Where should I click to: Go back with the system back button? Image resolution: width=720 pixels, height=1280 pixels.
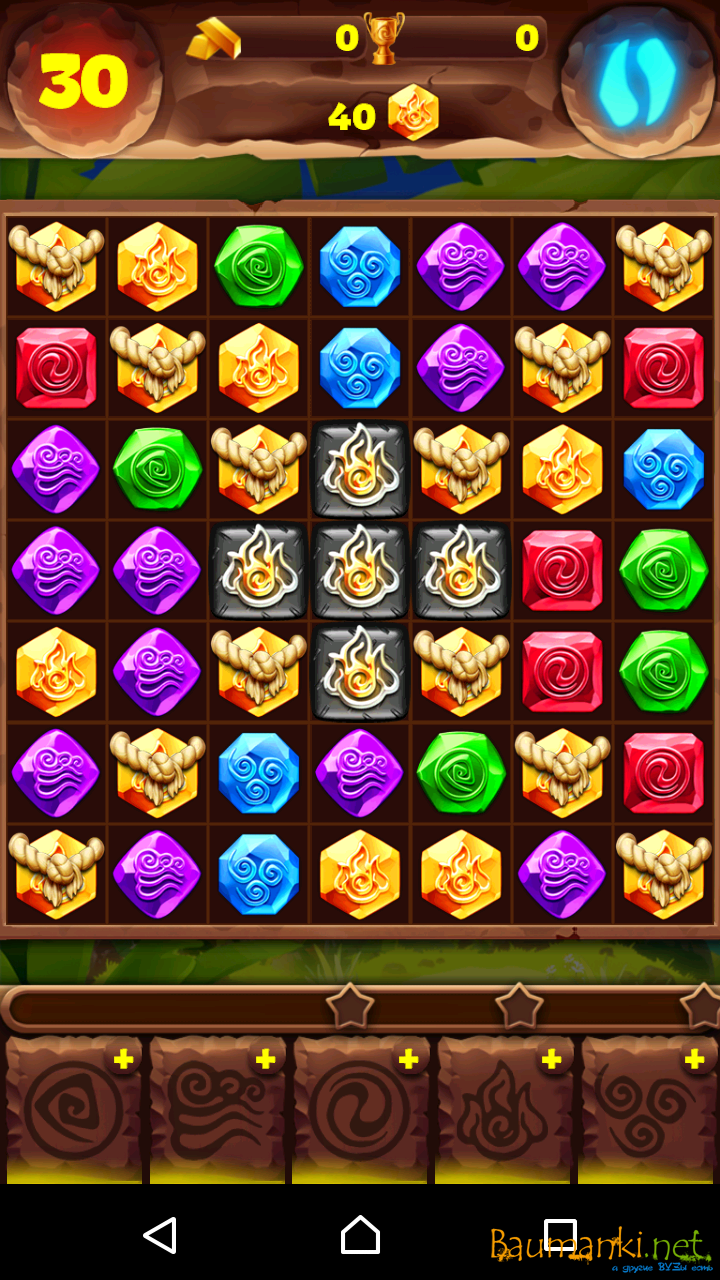(160, 1236)
